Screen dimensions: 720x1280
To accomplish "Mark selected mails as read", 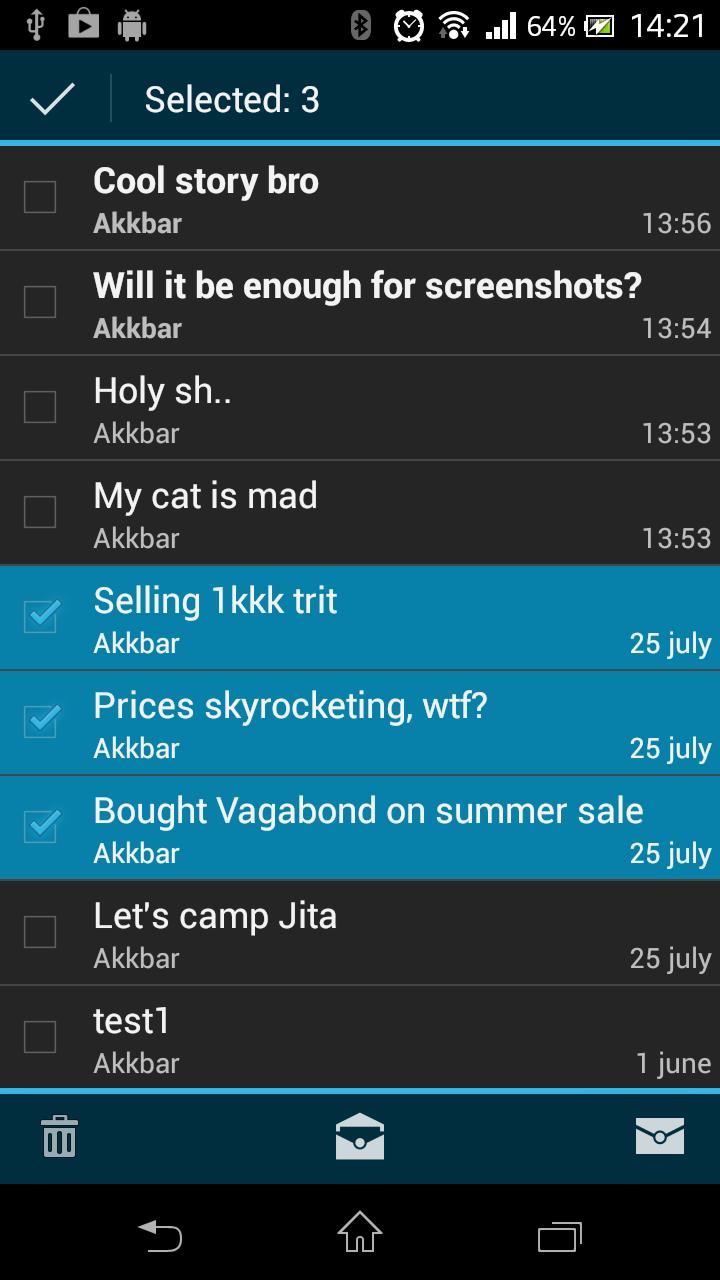I will (x=360, y=1137).
